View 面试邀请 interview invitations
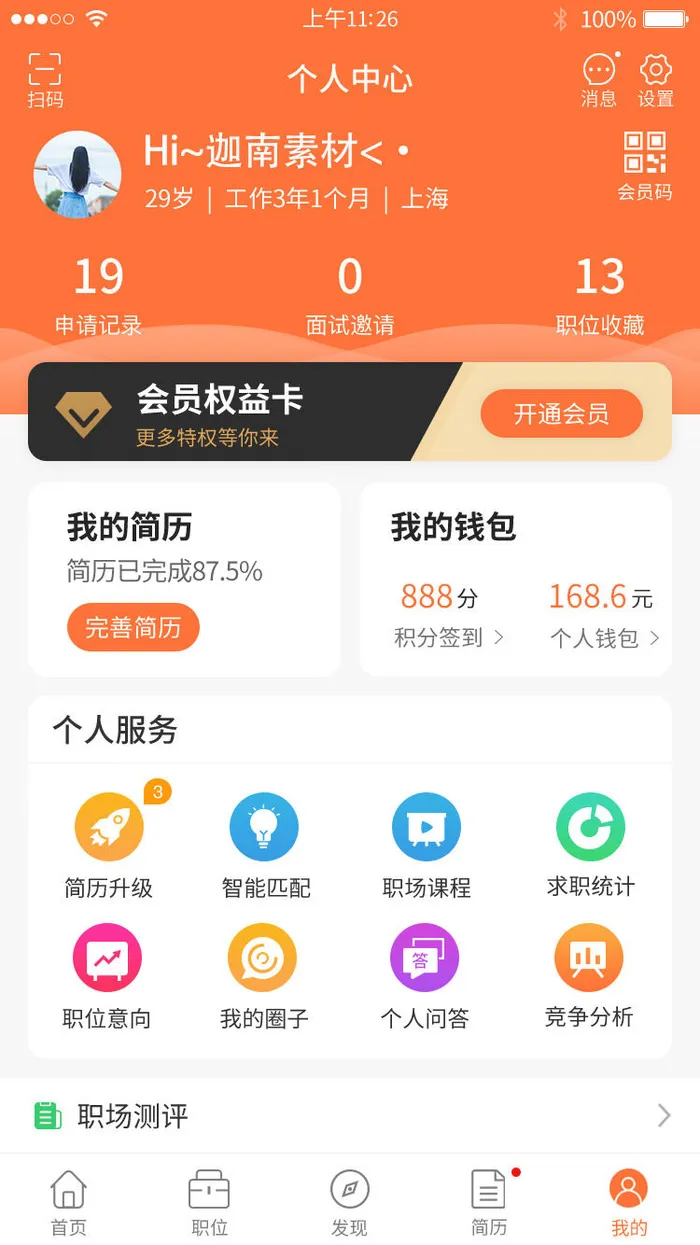700x1245 pixels. [x=350, y=295]
